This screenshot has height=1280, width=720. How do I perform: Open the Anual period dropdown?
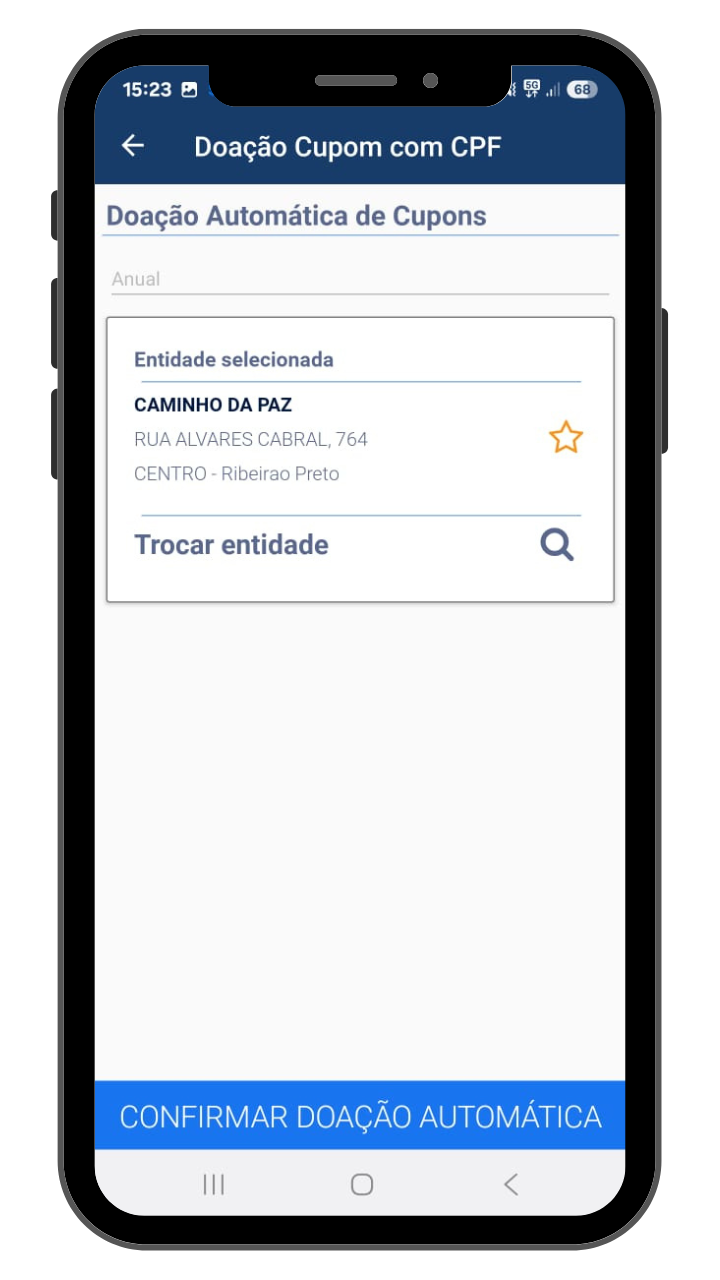pyautogui.click(x=360, y=279)
